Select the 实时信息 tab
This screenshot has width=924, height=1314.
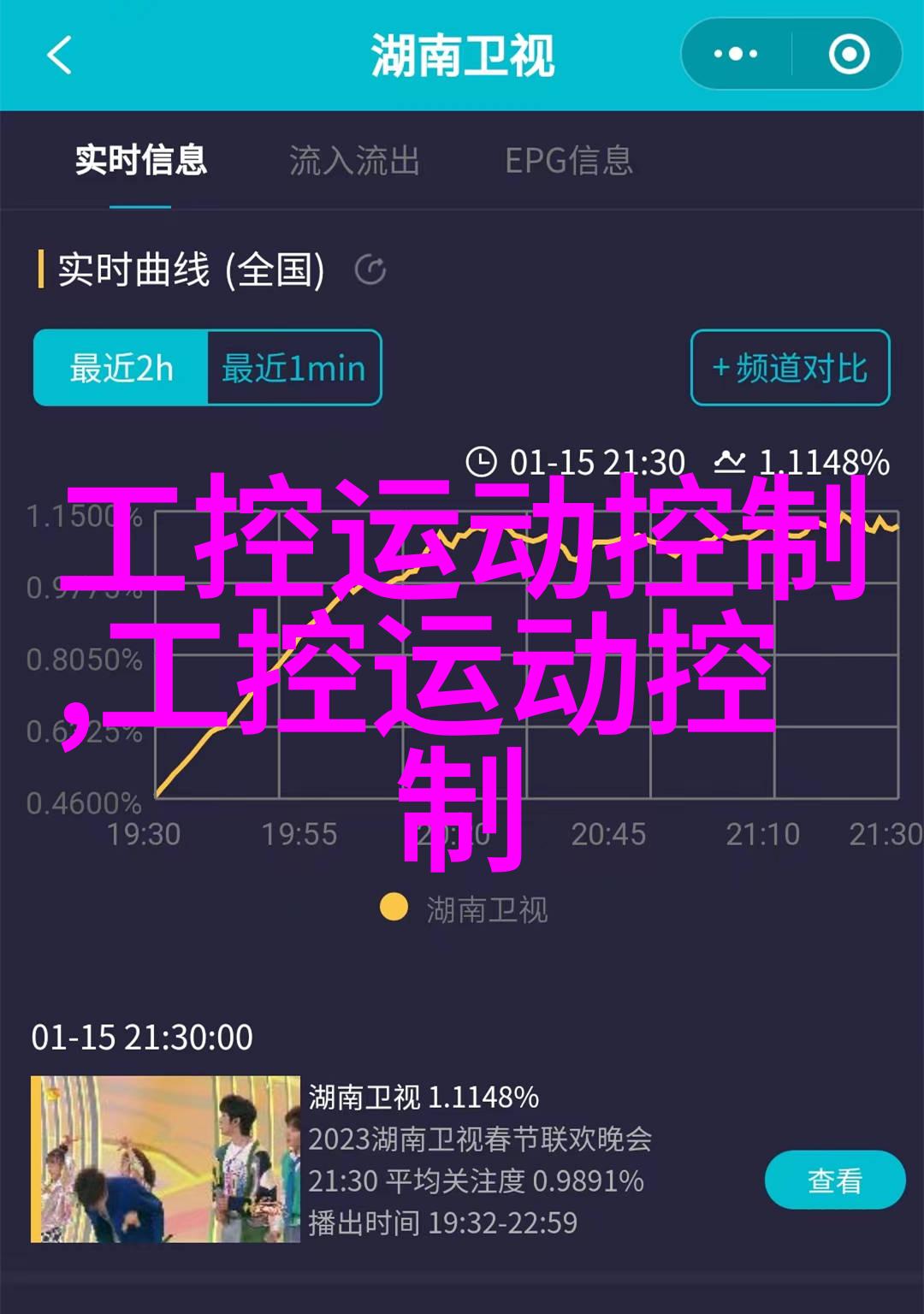point(140,161)
